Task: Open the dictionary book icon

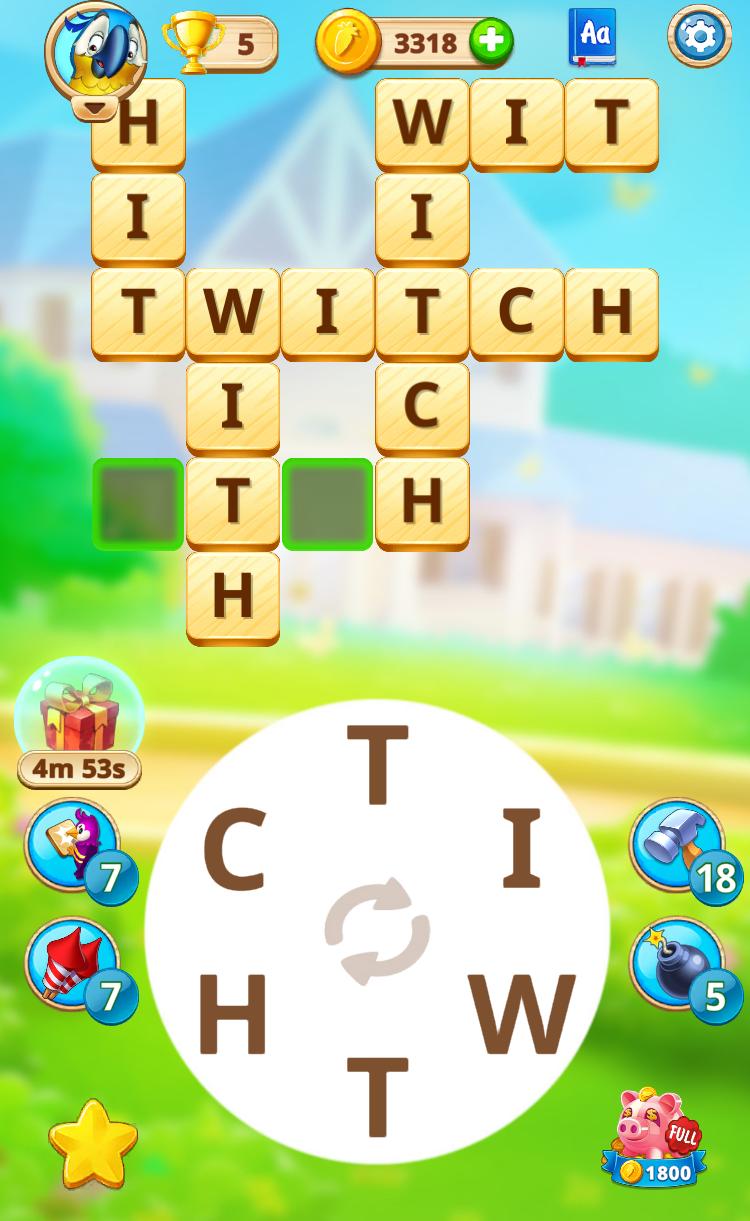Action: 593,36
